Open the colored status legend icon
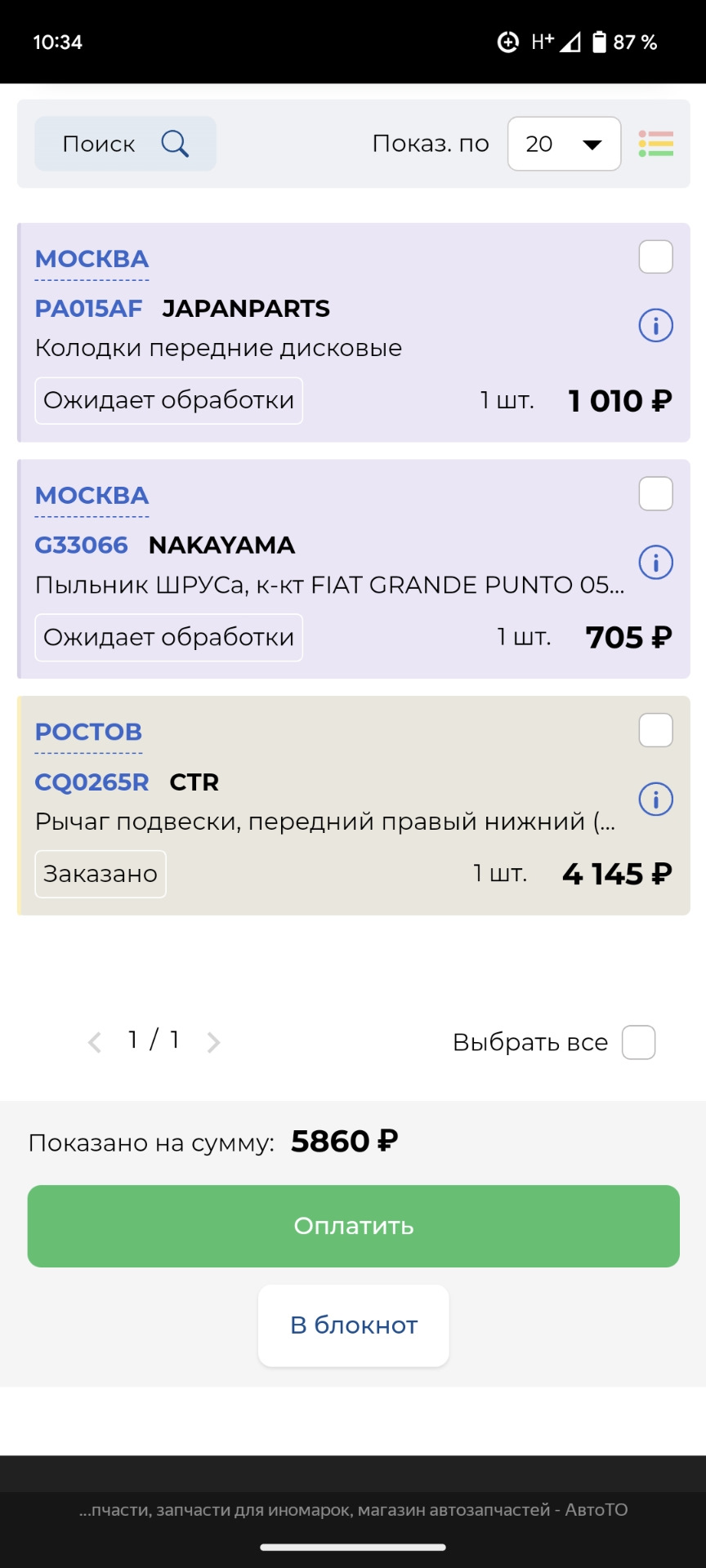Screen dimensions: 706x1568 [655, 144]
